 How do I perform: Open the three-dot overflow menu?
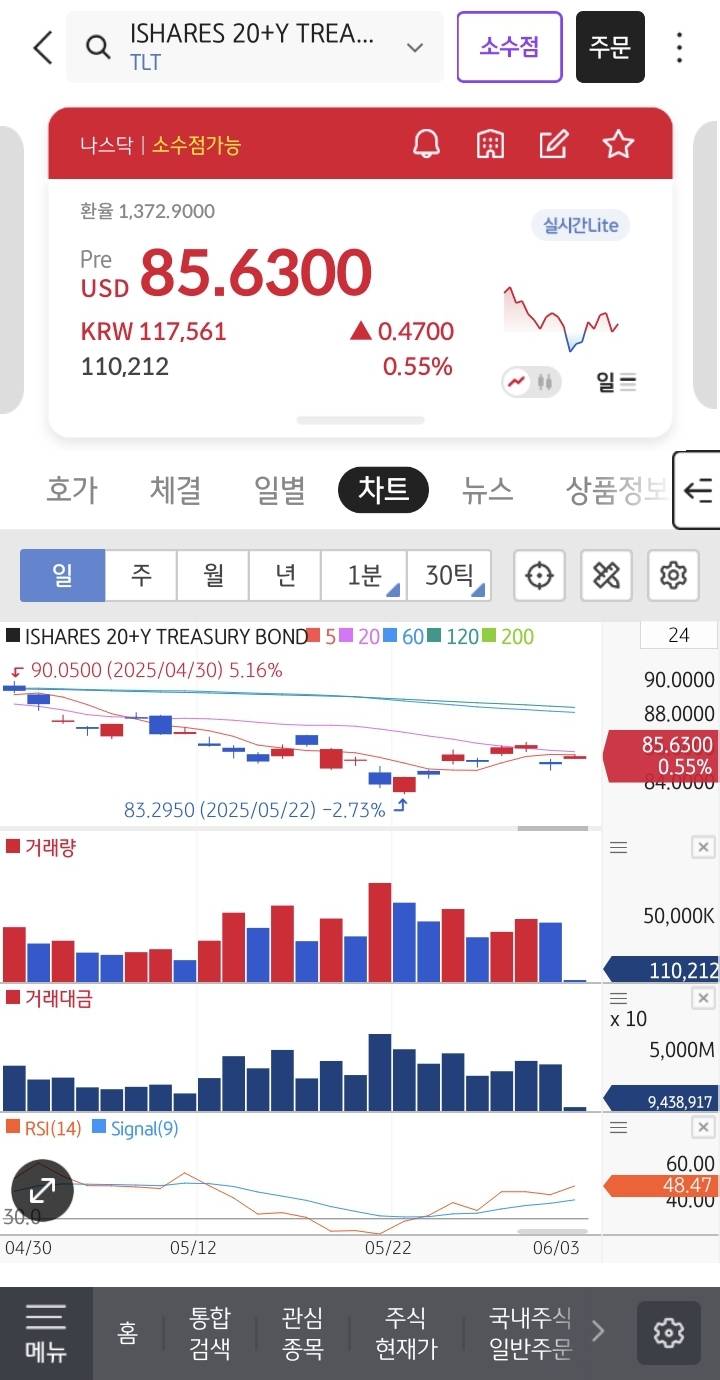(680, 47)
